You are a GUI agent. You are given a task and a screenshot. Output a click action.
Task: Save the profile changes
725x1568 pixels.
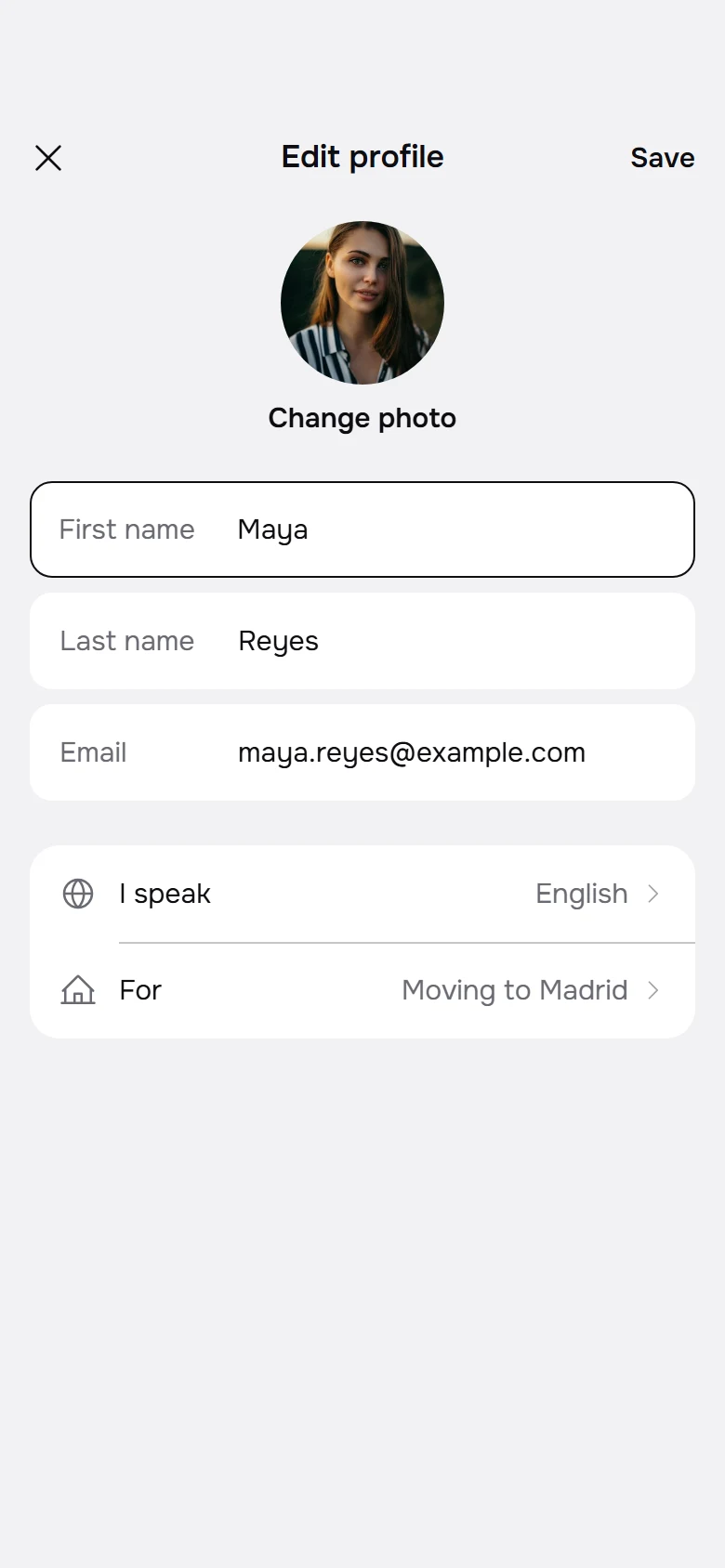tap(662, 158)
